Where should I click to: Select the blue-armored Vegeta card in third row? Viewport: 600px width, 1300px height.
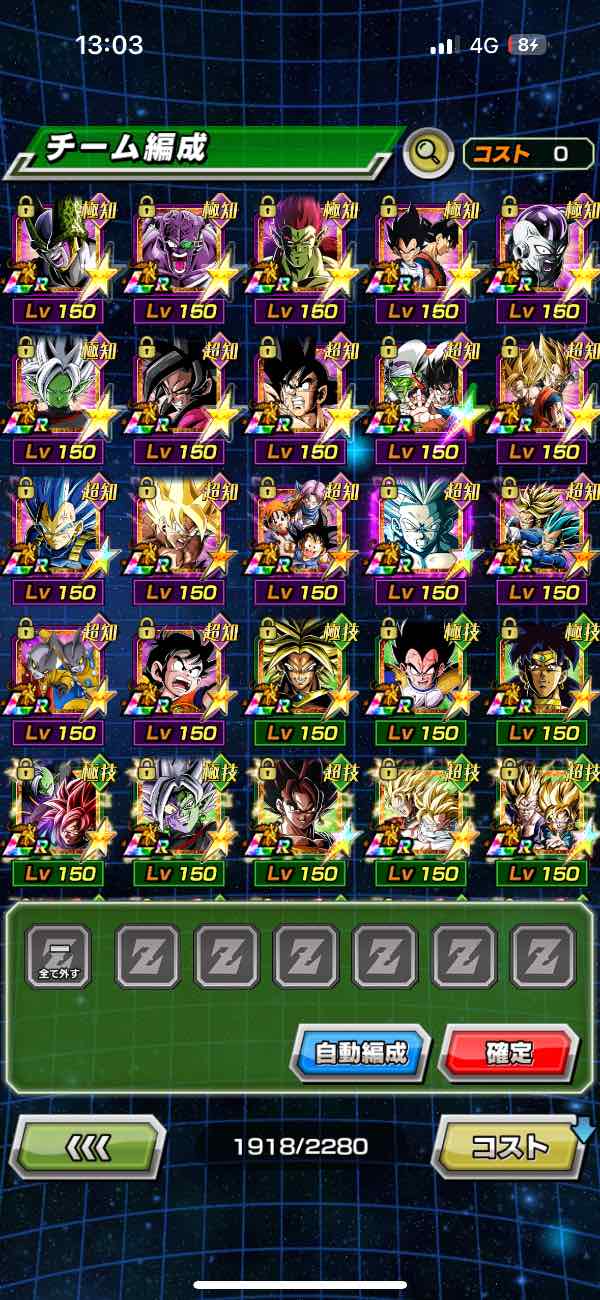[60, 530]
